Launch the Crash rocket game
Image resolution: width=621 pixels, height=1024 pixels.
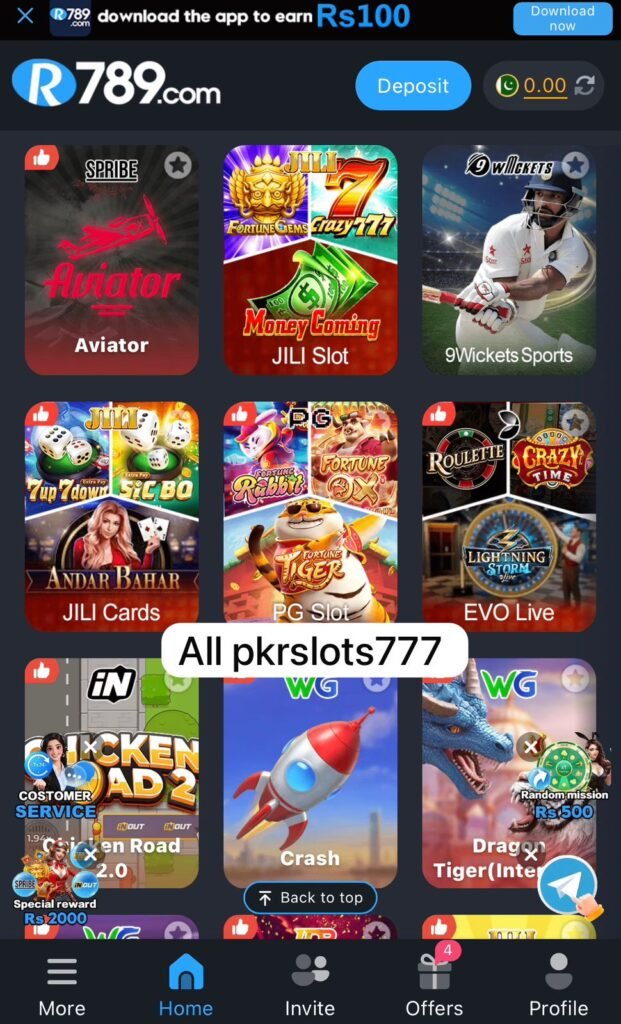(310, 780)
